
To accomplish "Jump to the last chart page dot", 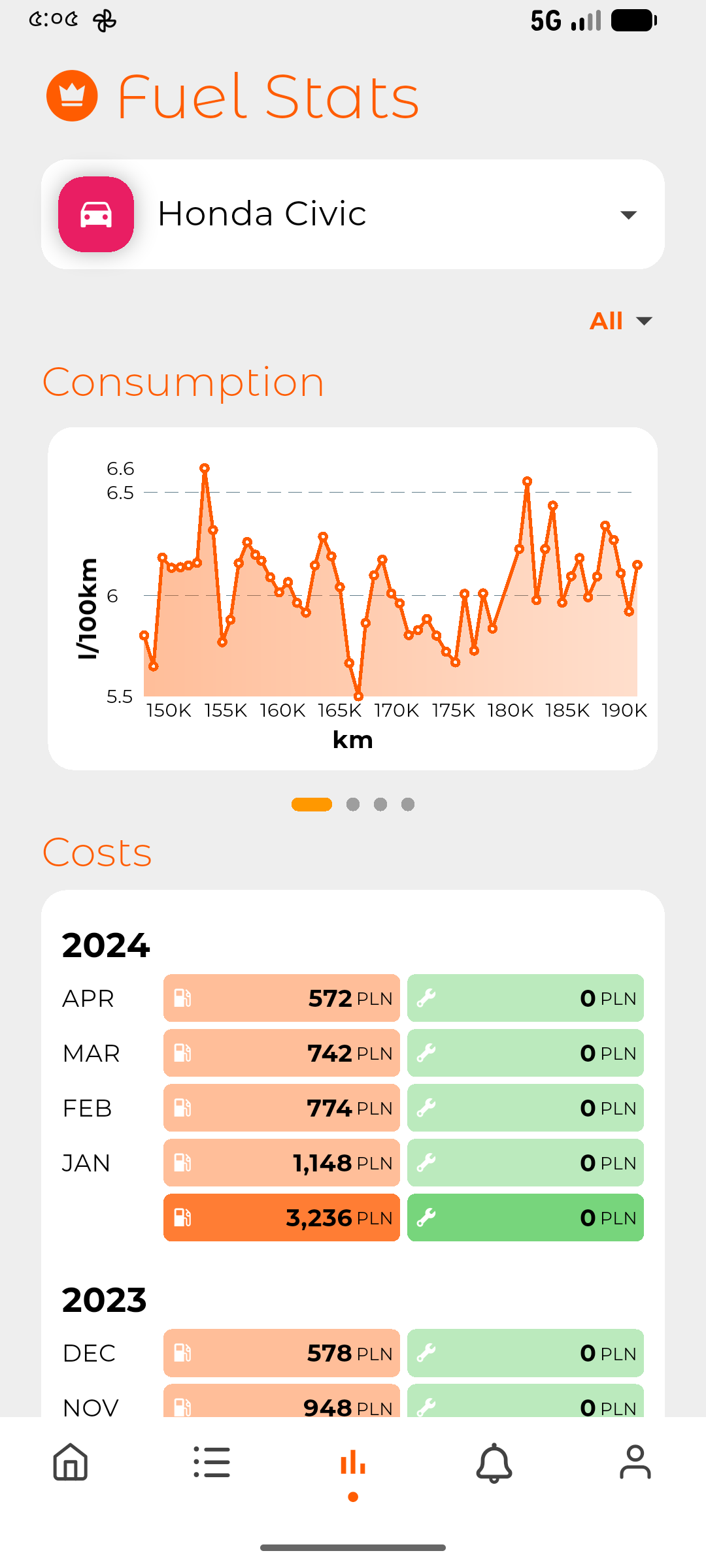I will point(408,804).
